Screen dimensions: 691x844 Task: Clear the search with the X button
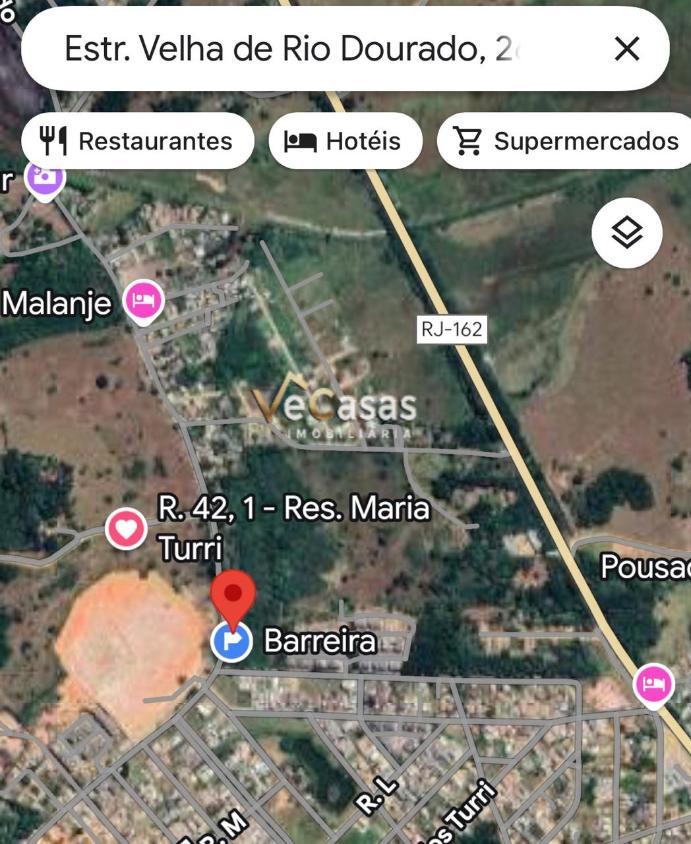tap(626, 48)
